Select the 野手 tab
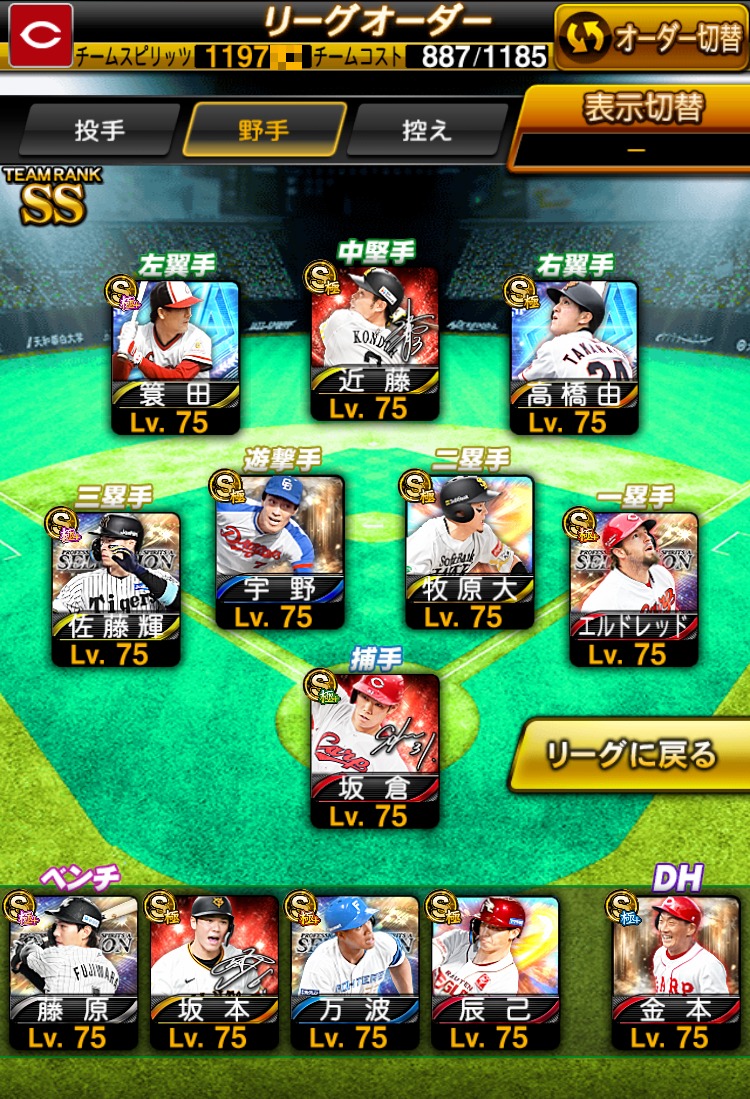Viewport: 750px width, 1099px height. 264,131
